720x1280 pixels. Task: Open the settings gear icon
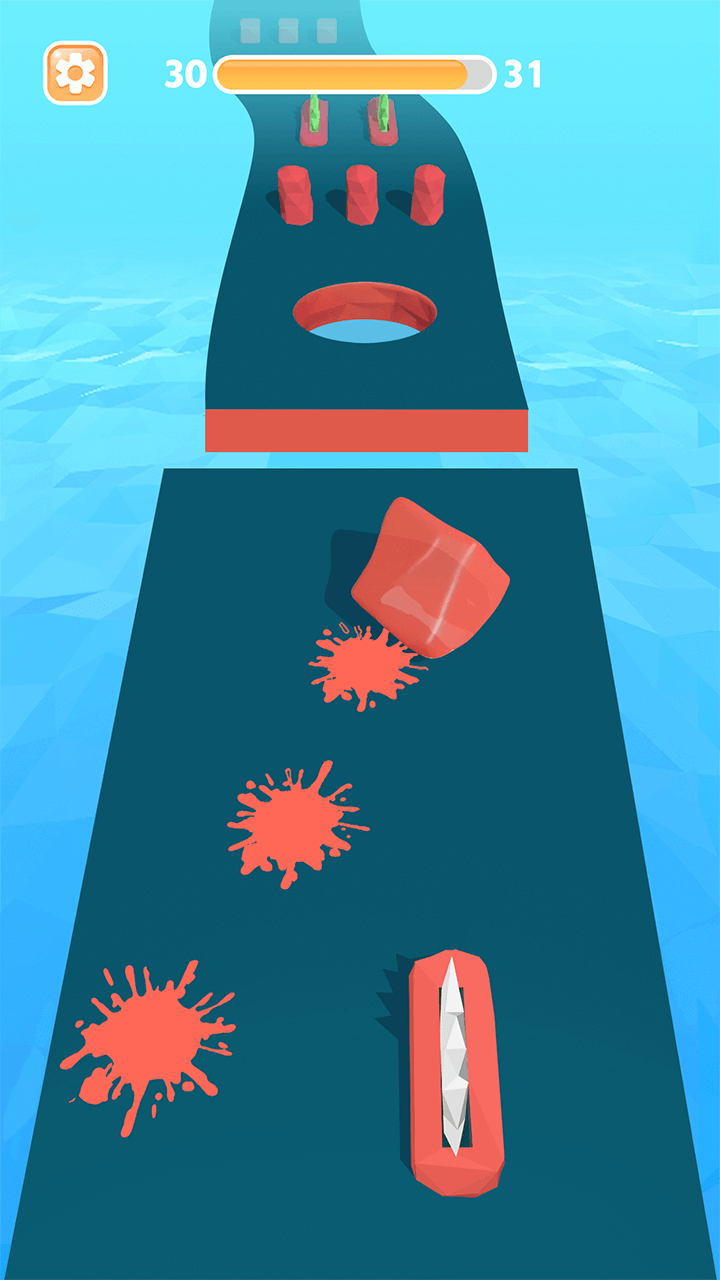tap(75, 73)
